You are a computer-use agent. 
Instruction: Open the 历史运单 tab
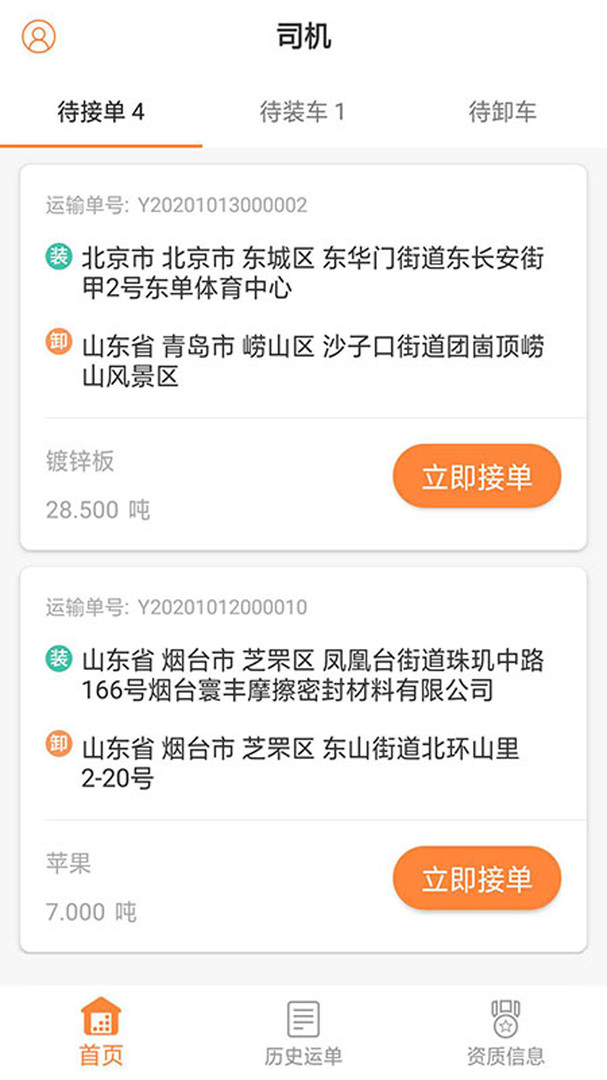(303, 1032)
